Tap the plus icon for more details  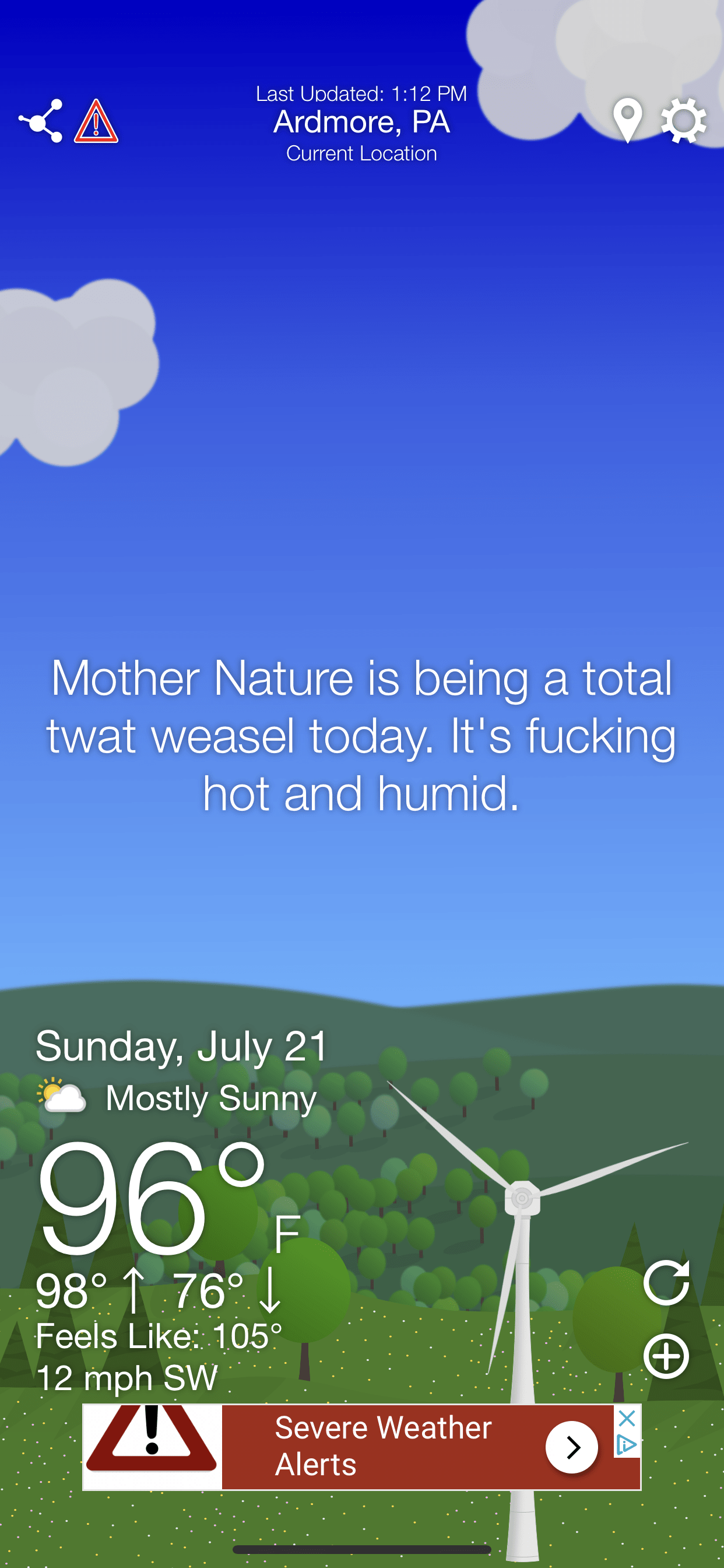click(x=666, y=1356)
